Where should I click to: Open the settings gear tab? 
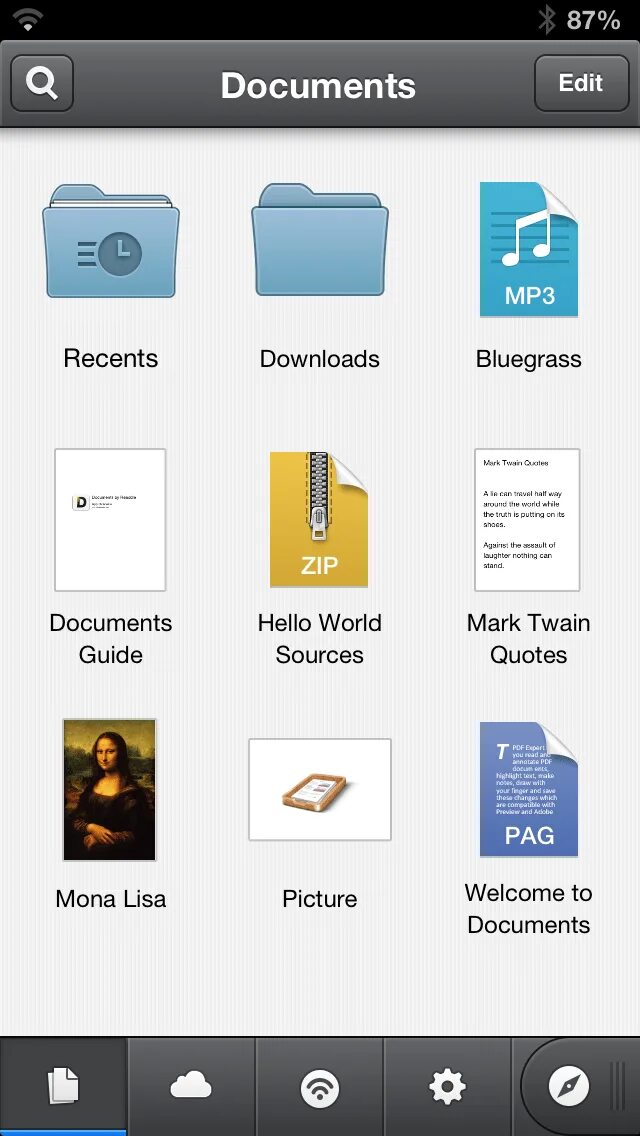(447, 1087)
